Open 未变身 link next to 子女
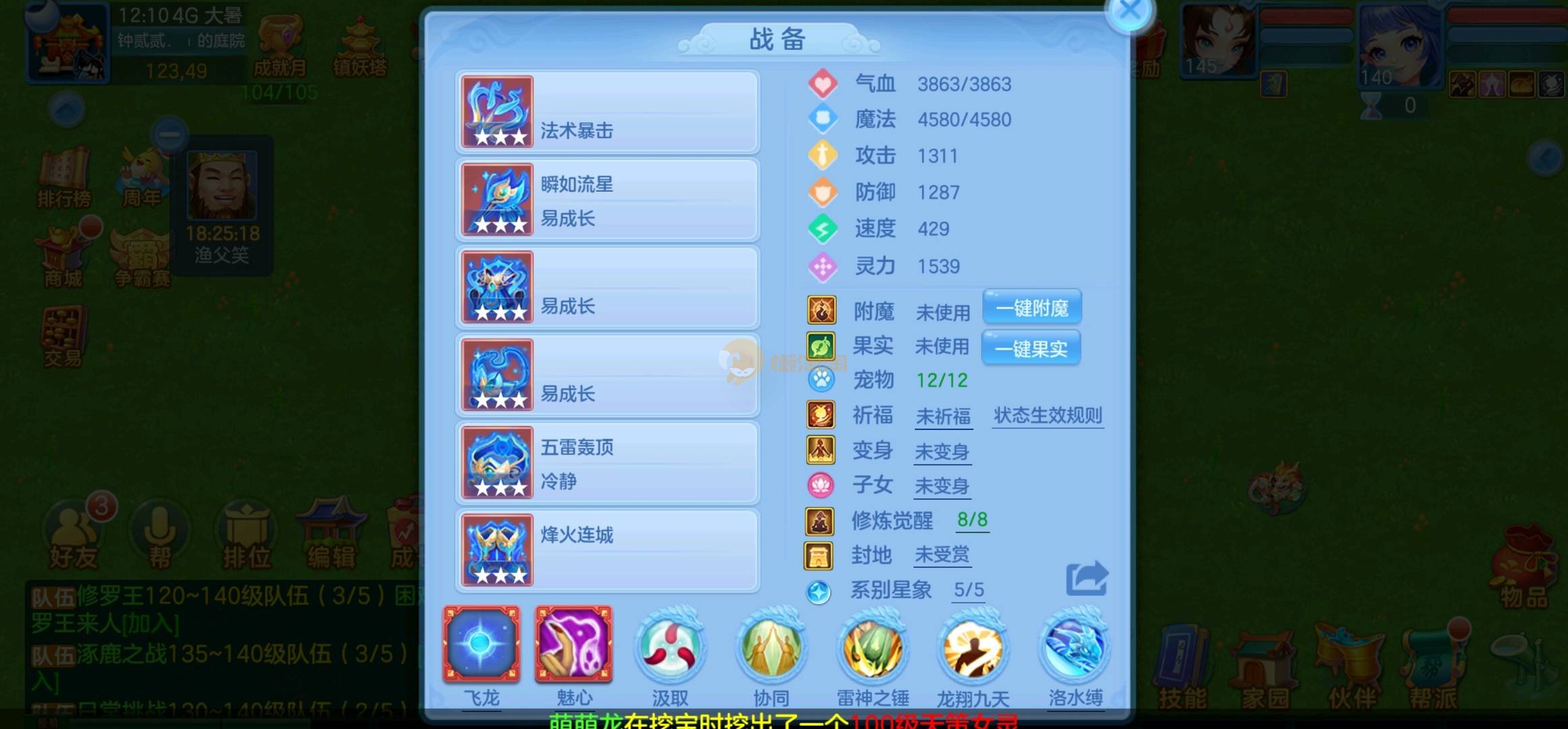Image resolution: width=1568 pixels, height=729 pixels. [x=942, y=486]
